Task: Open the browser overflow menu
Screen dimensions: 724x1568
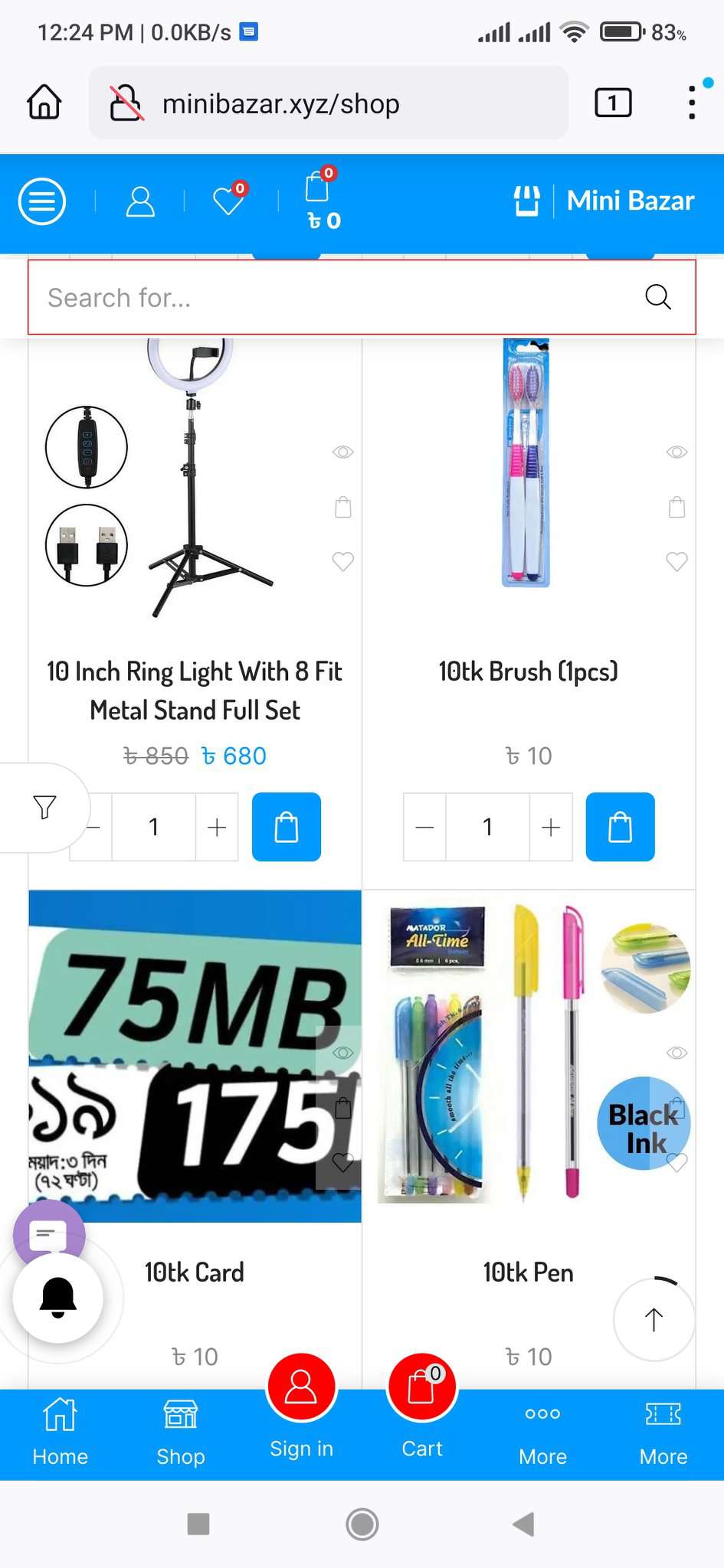Action: [692, 103]
